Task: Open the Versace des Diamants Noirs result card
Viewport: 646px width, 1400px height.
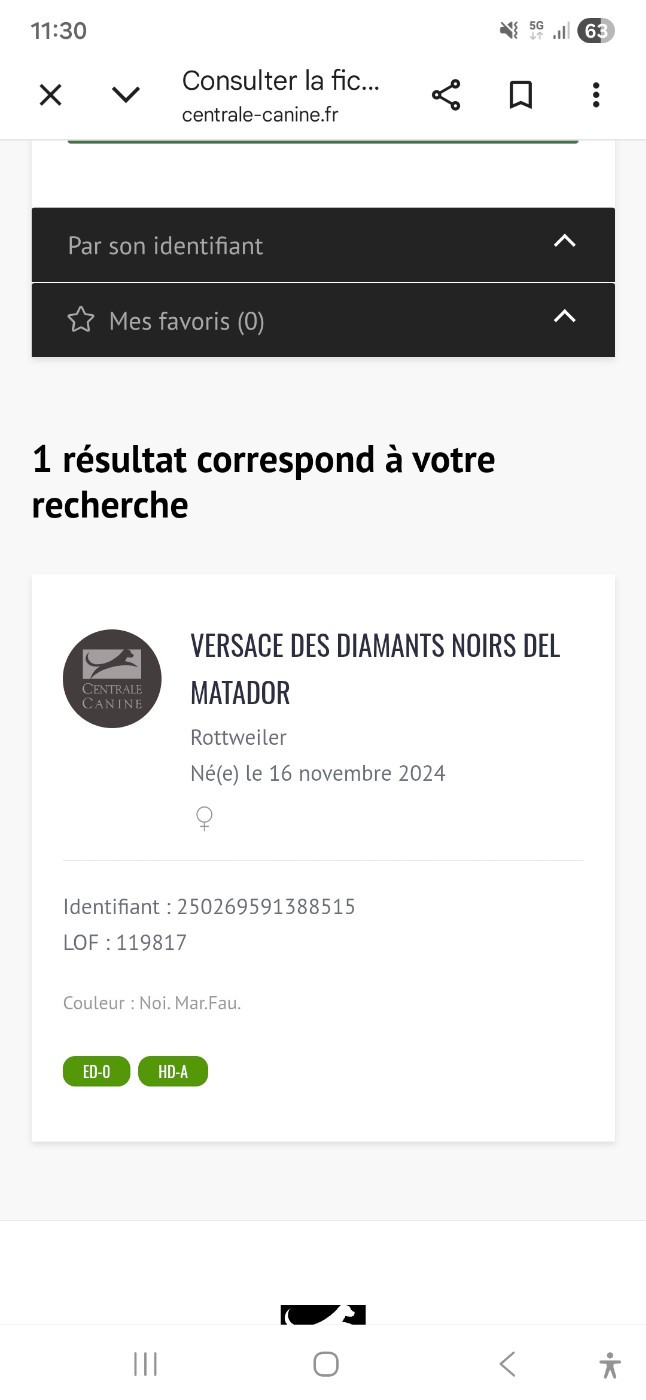Action: 375,668
